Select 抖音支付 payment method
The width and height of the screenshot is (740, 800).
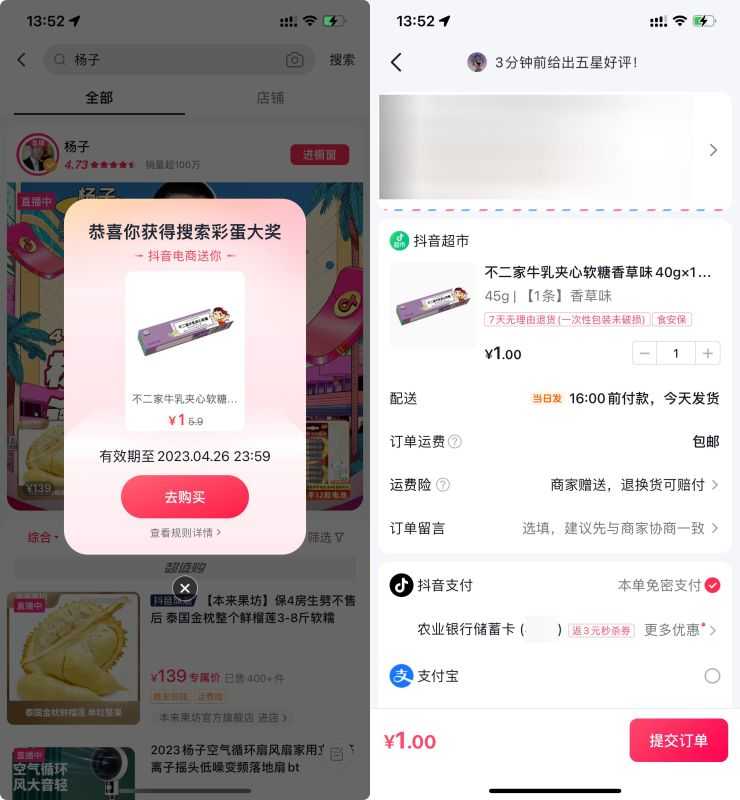point(712,585)
